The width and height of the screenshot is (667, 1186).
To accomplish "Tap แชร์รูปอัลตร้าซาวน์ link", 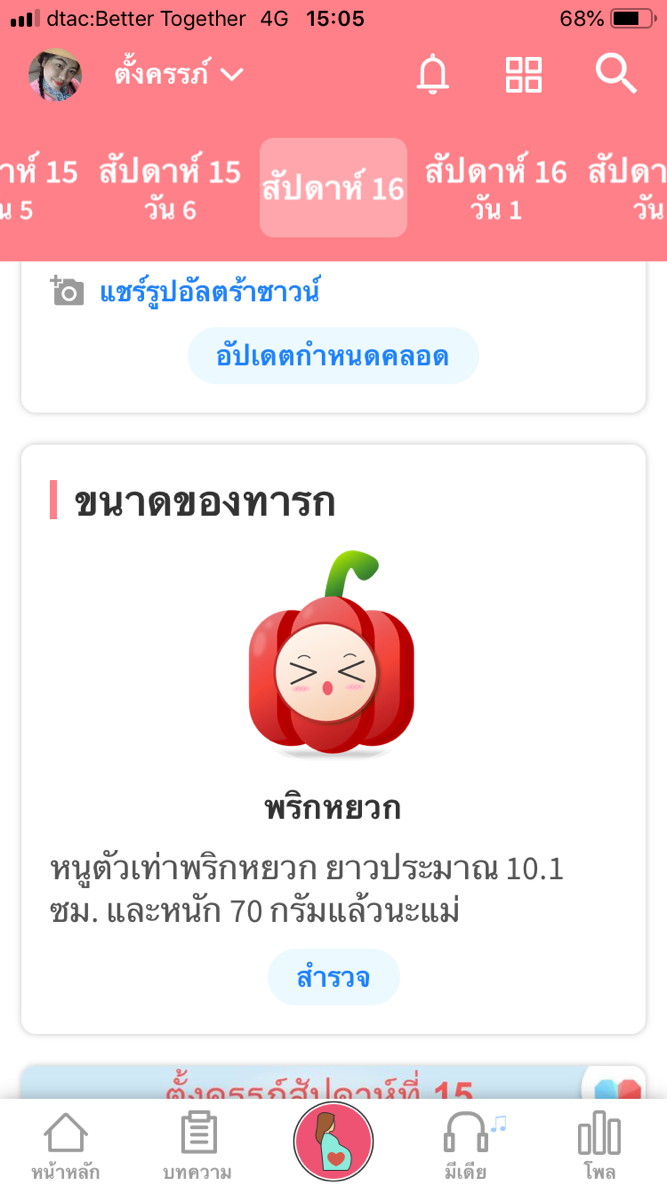I will [208, 293].
